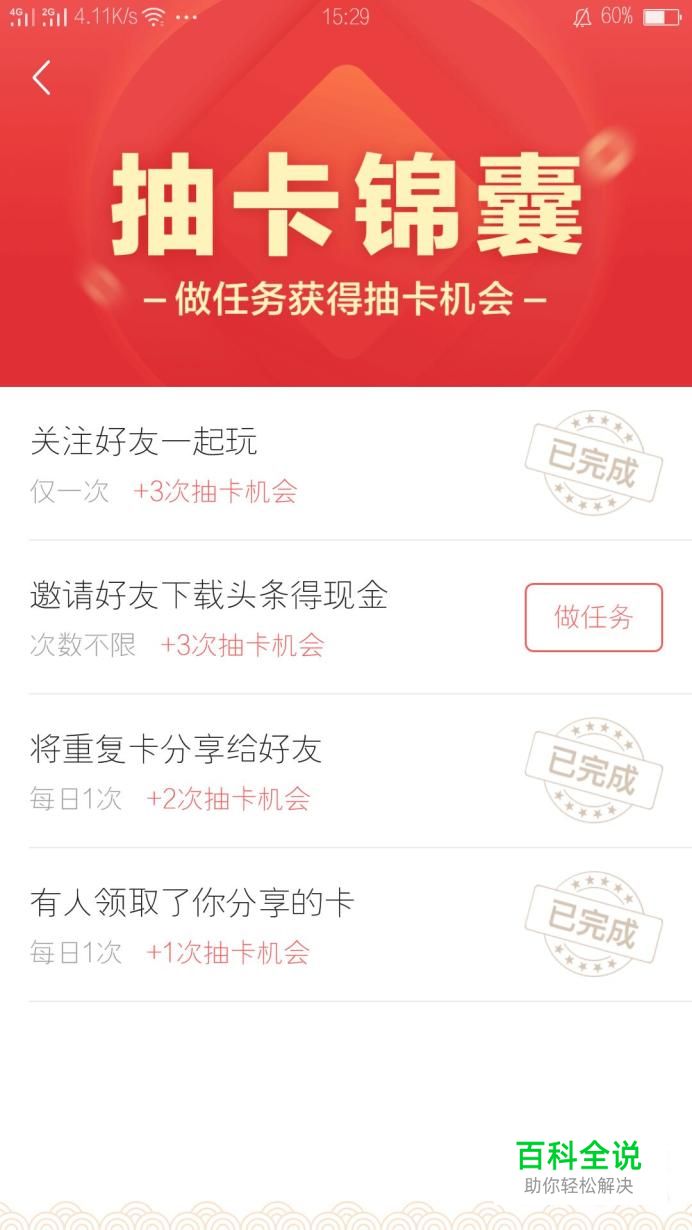Tap 做任务 for inviting friends to download

pos(593,617)
